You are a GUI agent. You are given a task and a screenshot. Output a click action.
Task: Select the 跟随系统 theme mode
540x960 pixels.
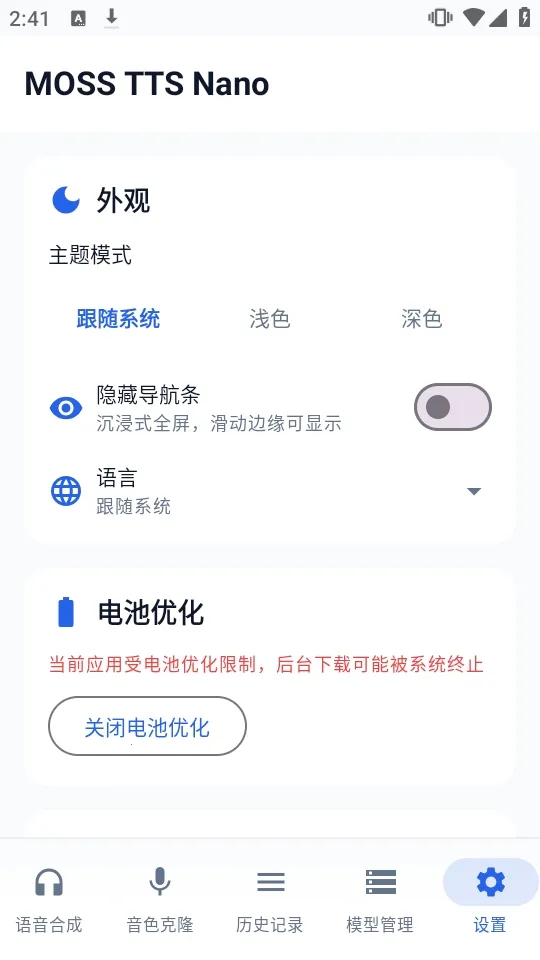[118, 318]
